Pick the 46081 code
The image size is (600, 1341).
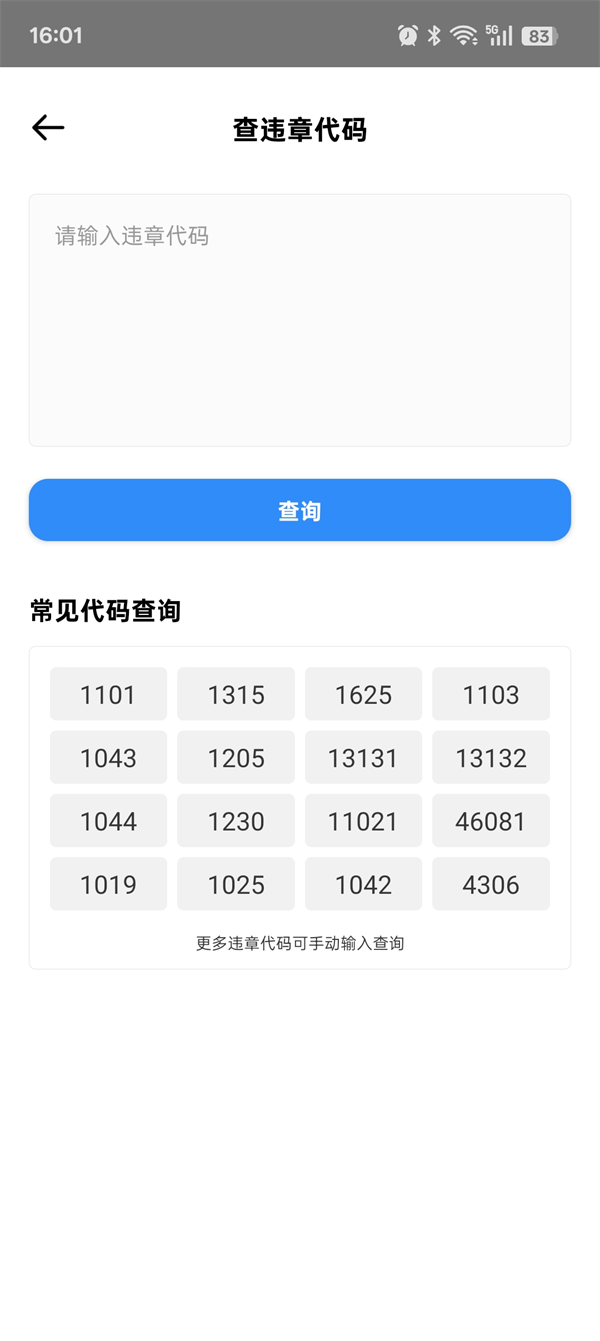coord(491,821)
